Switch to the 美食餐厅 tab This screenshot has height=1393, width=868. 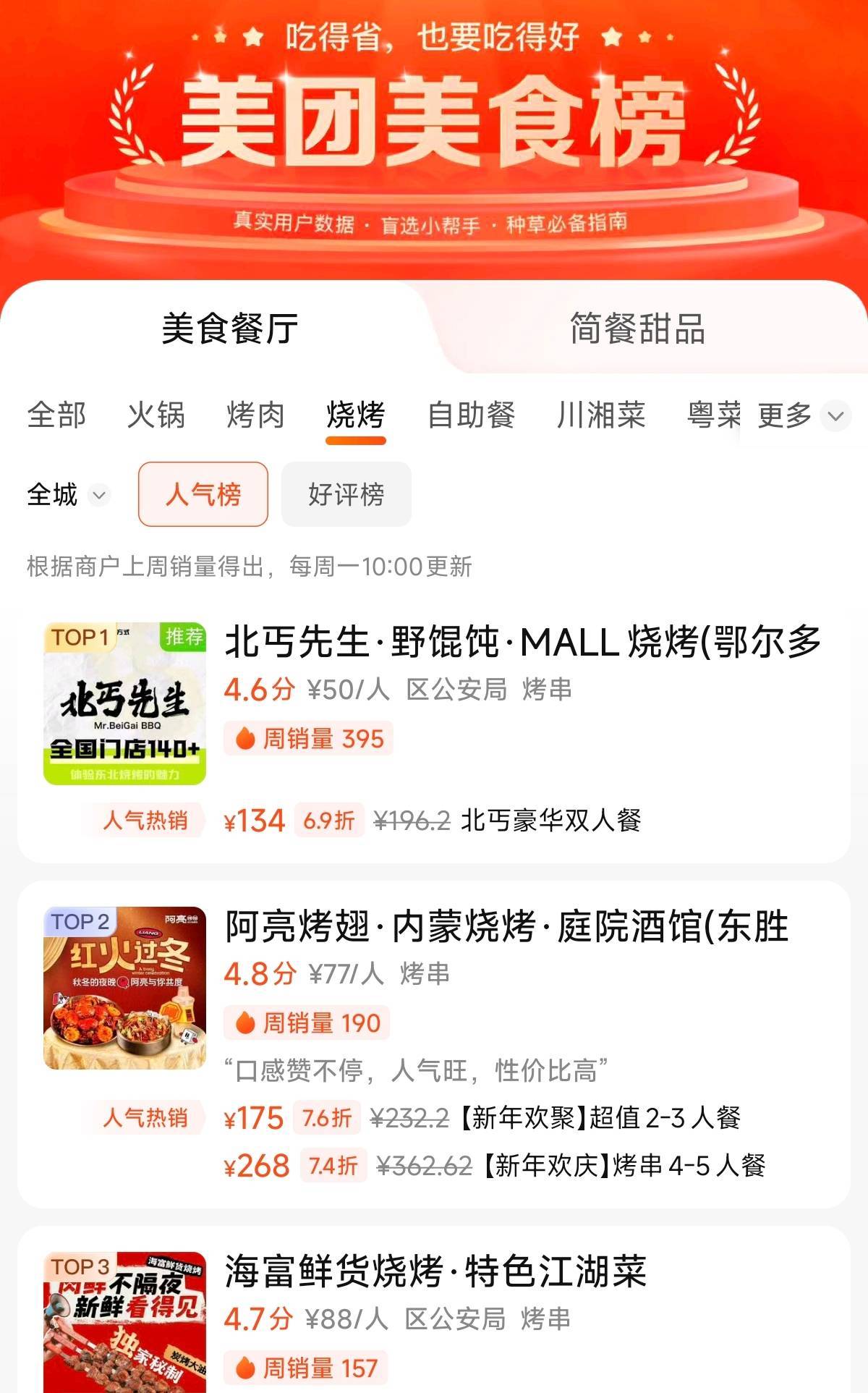pos(229,329)
